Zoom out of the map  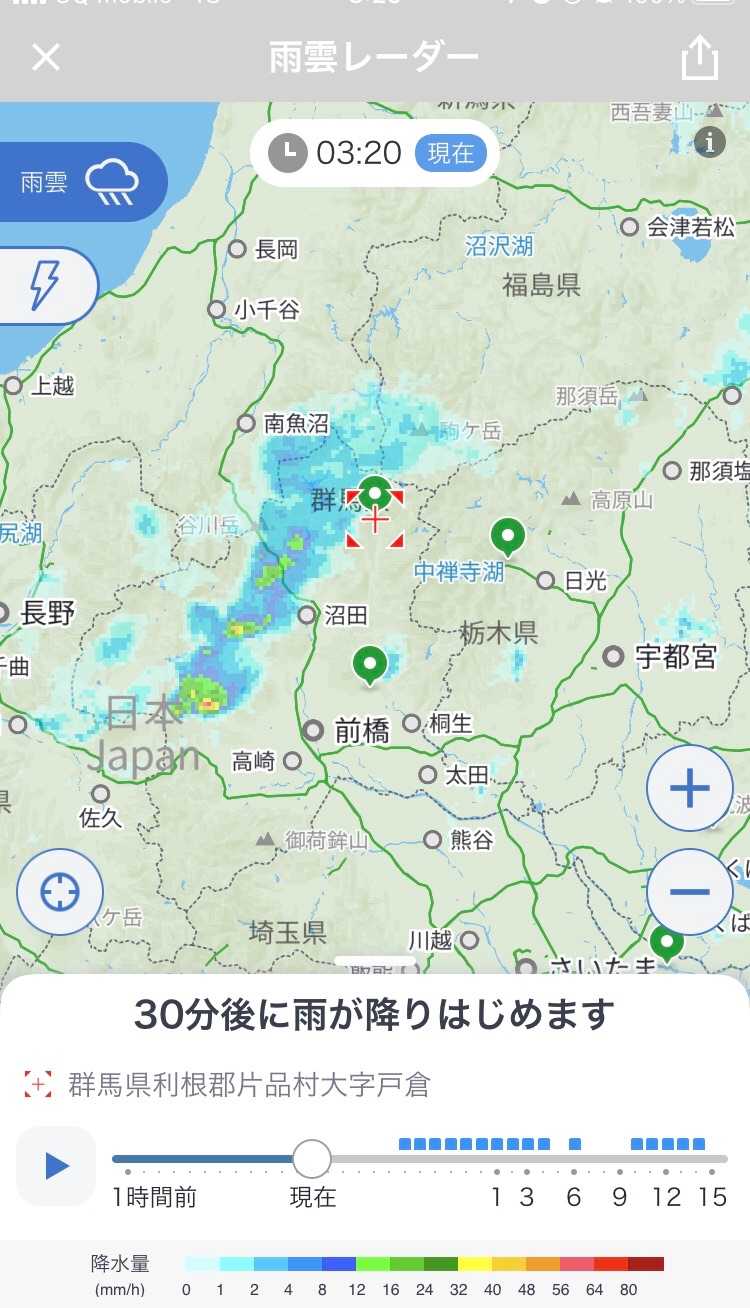[689, 891]
